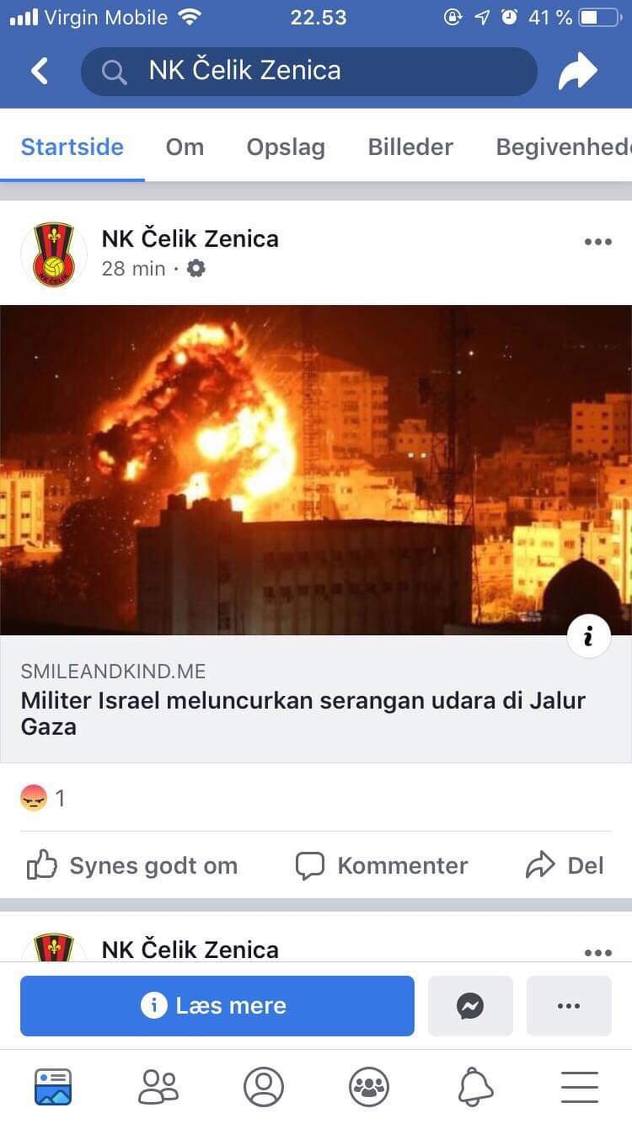Open the Billeder tab
632x1124 pixels.
pyautogui.click(x=410, y=147)
